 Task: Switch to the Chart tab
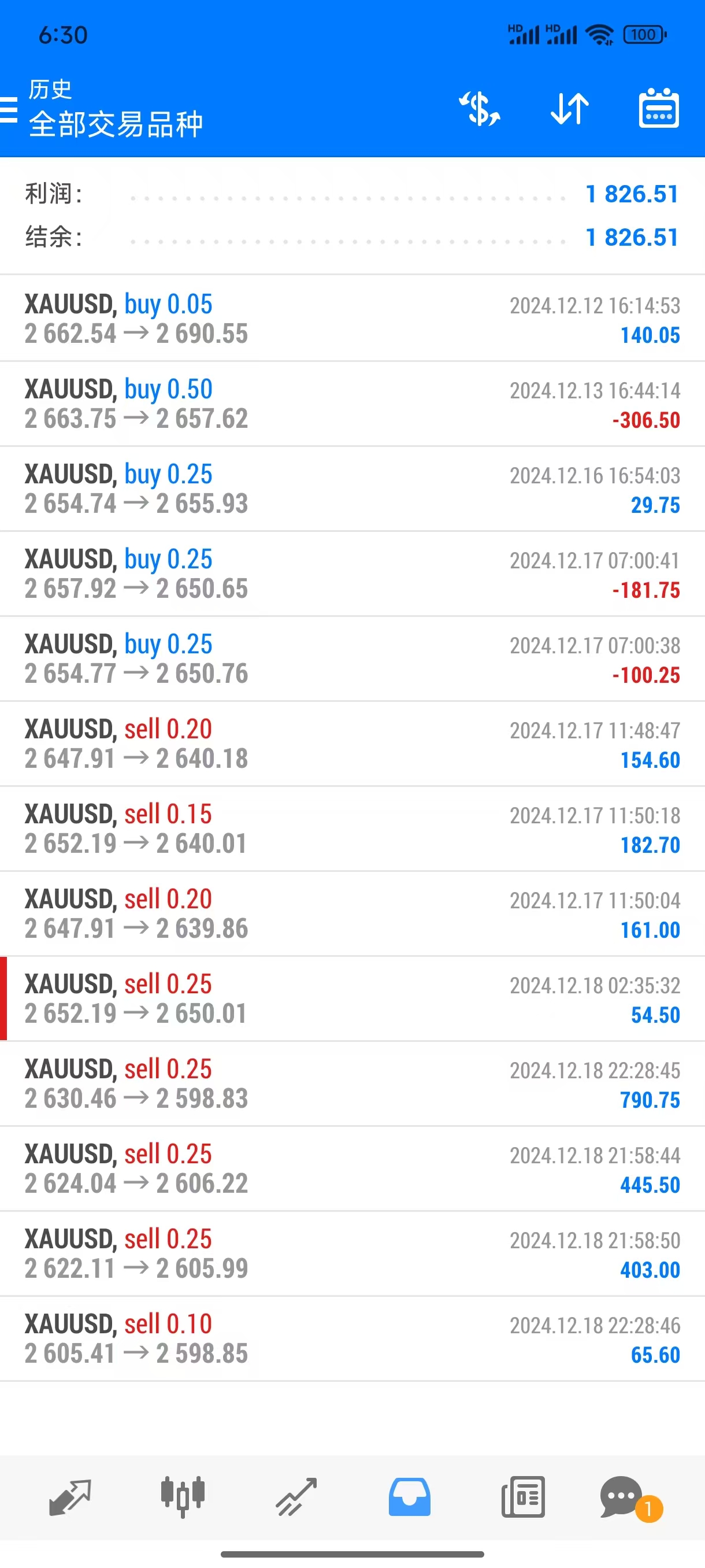coord(183,1496)
